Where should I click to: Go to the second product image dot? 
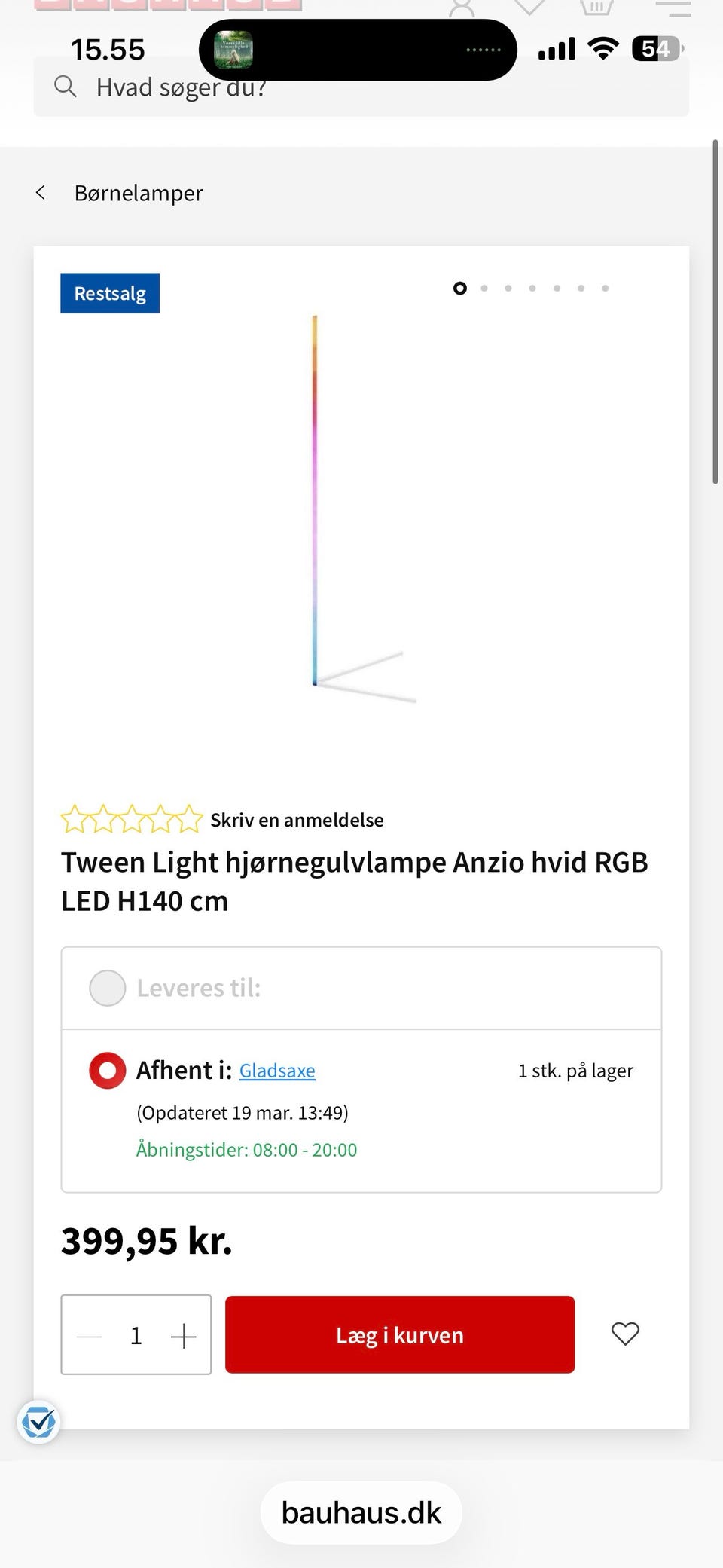[484, 288]
